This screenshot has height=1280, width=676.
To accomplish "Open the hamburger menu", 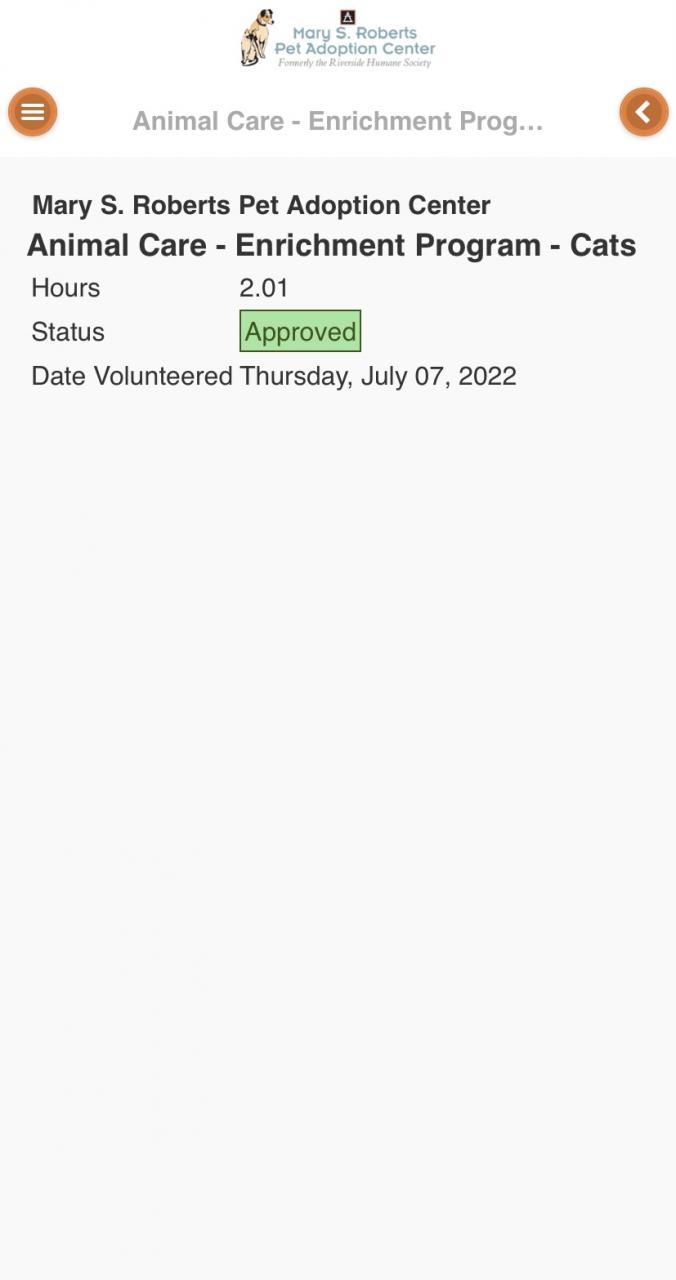I will pos(33,112).
